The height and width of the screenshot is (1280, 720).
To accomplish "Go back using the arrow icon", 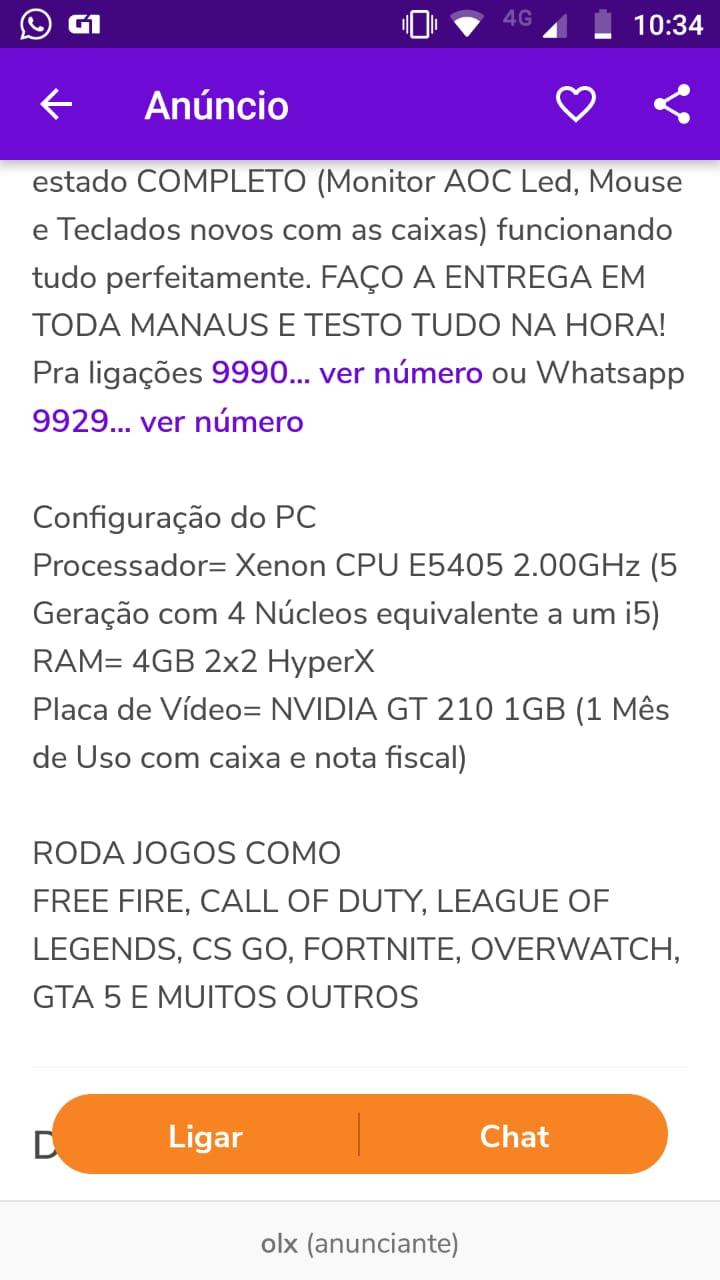I will pos(56,104).
